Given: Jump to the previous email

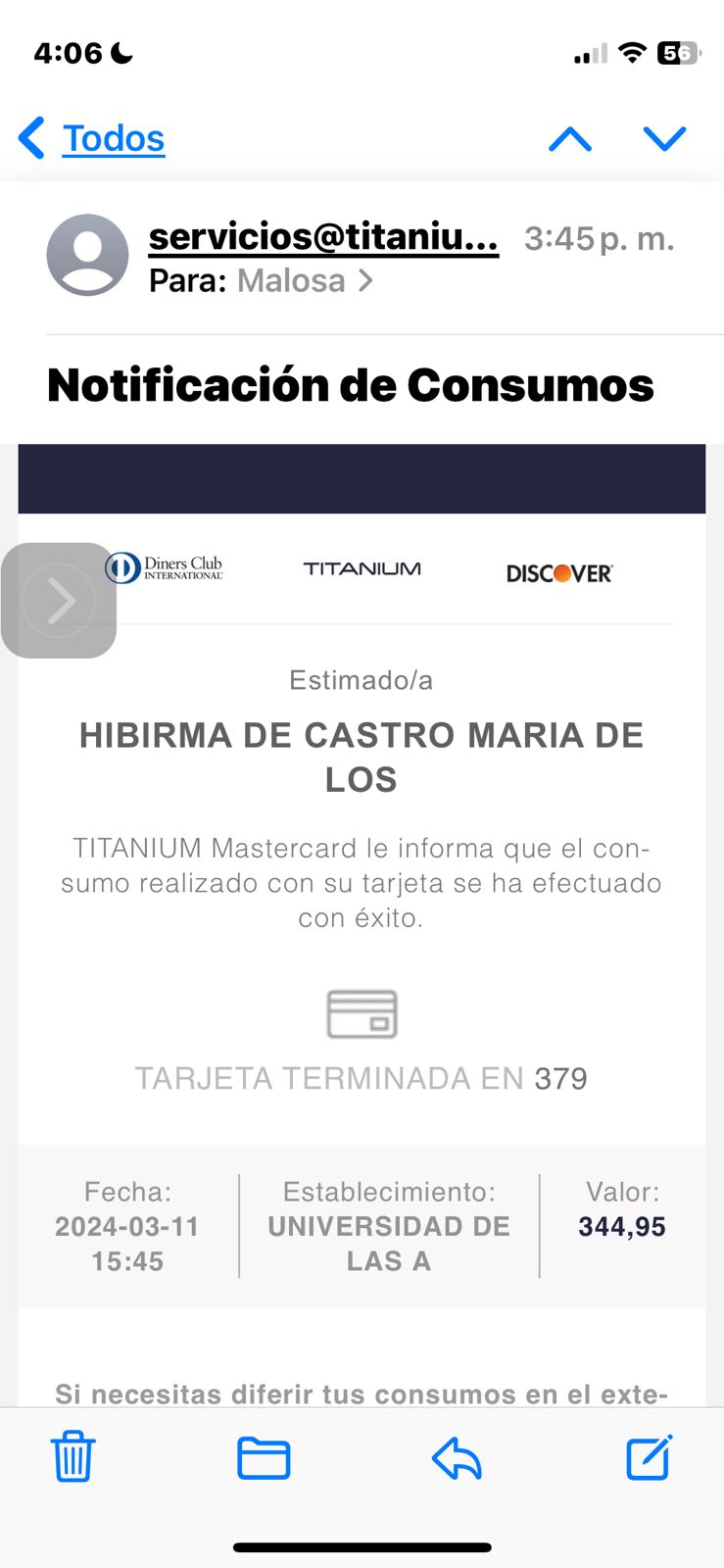Looking at the screenshot, I should pyautogui.click(x=570, y=139).
